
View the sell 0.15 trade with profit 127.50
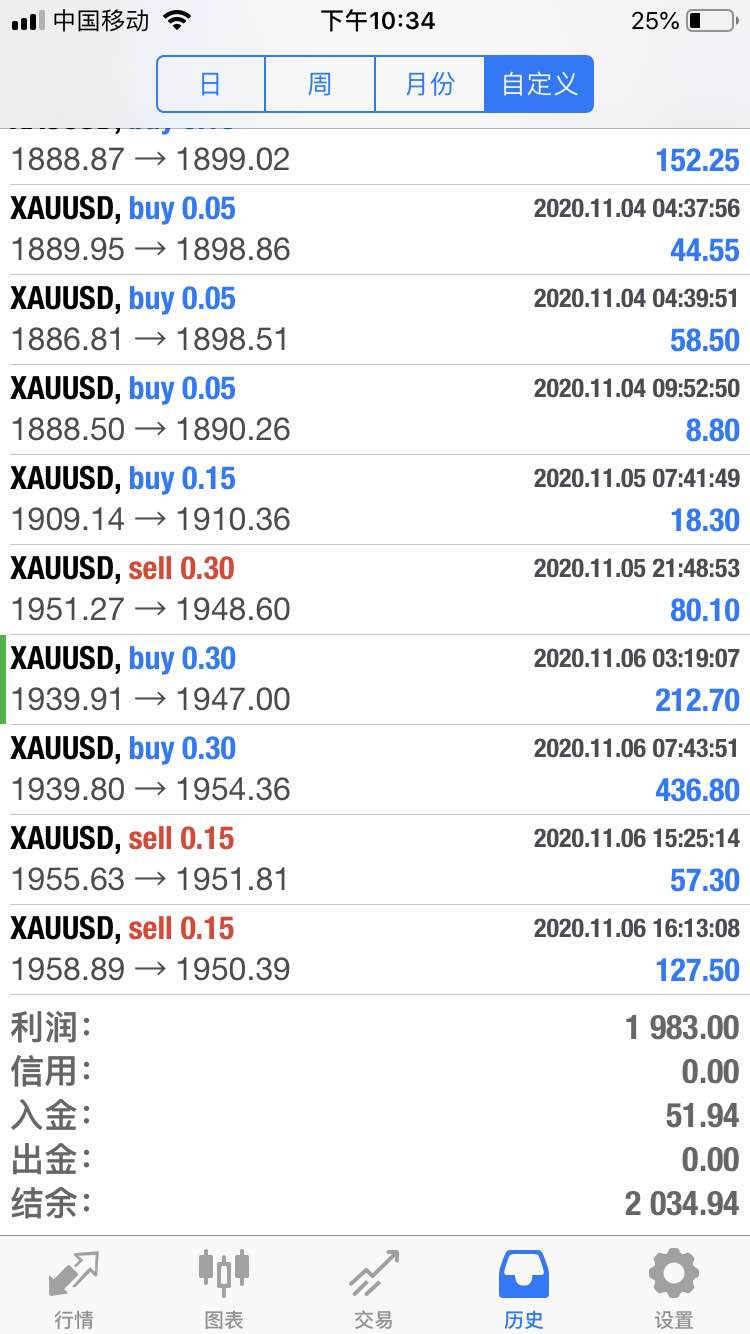point(375,950)
